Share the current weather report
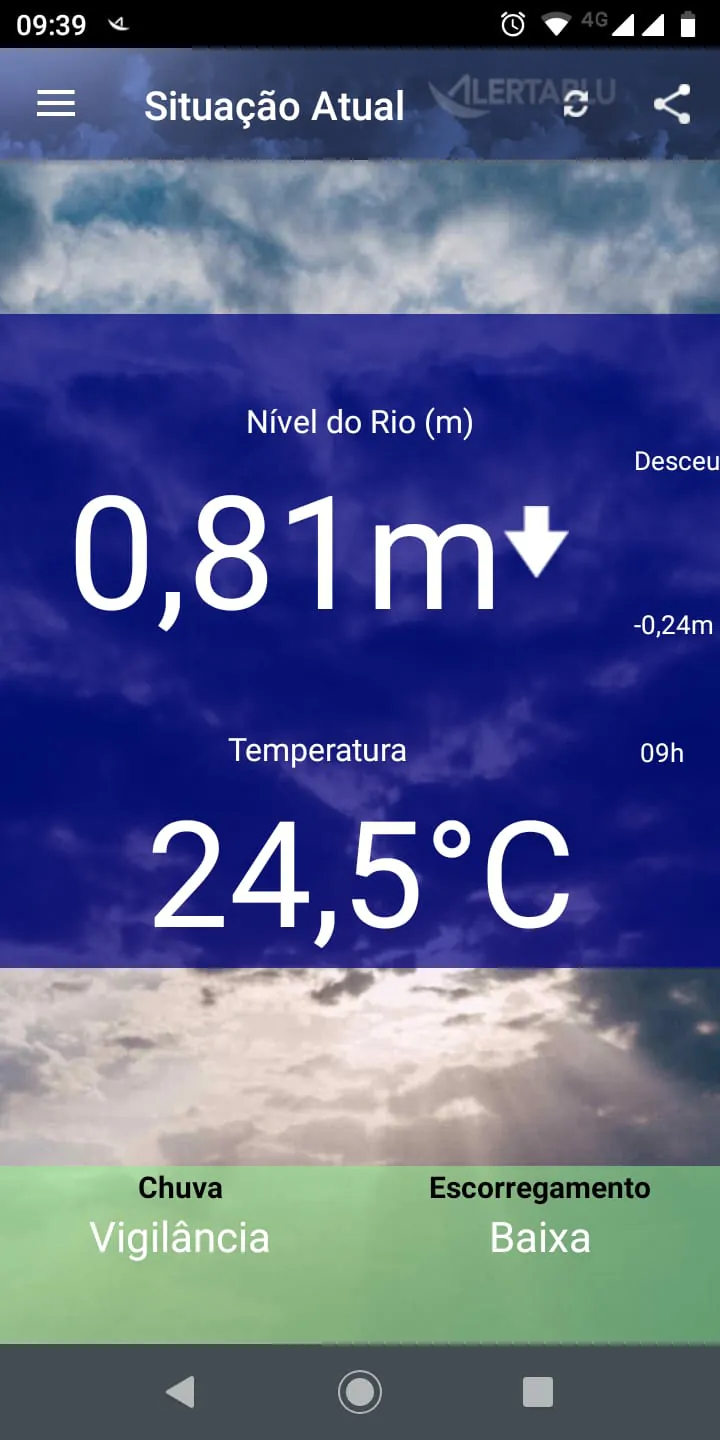The width and height of the screenshot is (720, 1440). [671, 104]
